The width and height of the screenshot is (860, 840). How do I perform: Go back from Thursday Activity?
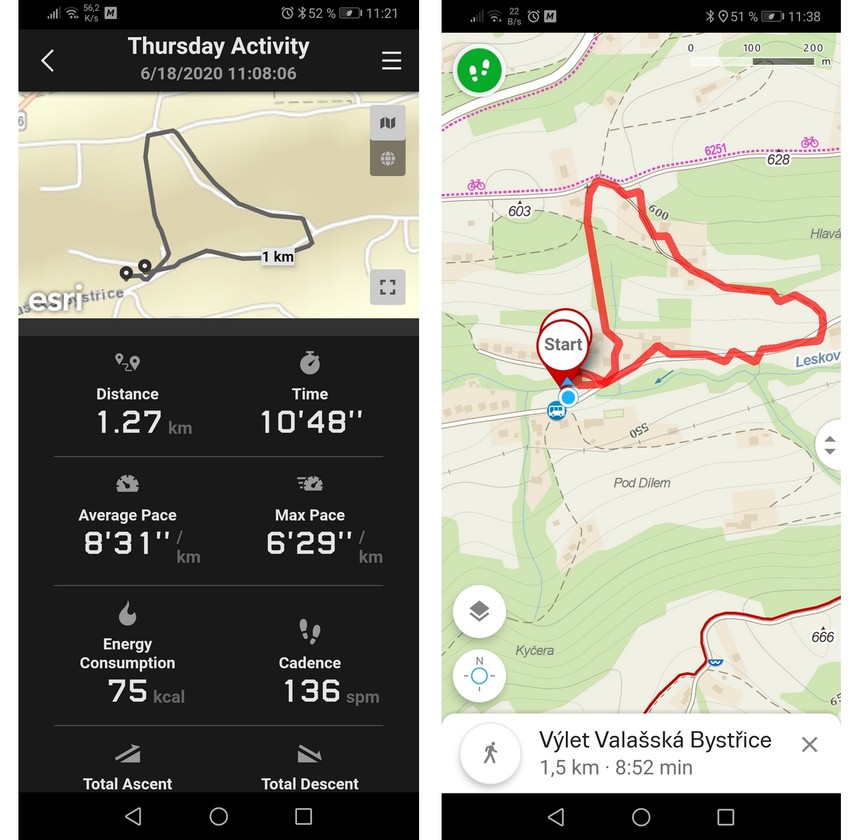point(47,60)
